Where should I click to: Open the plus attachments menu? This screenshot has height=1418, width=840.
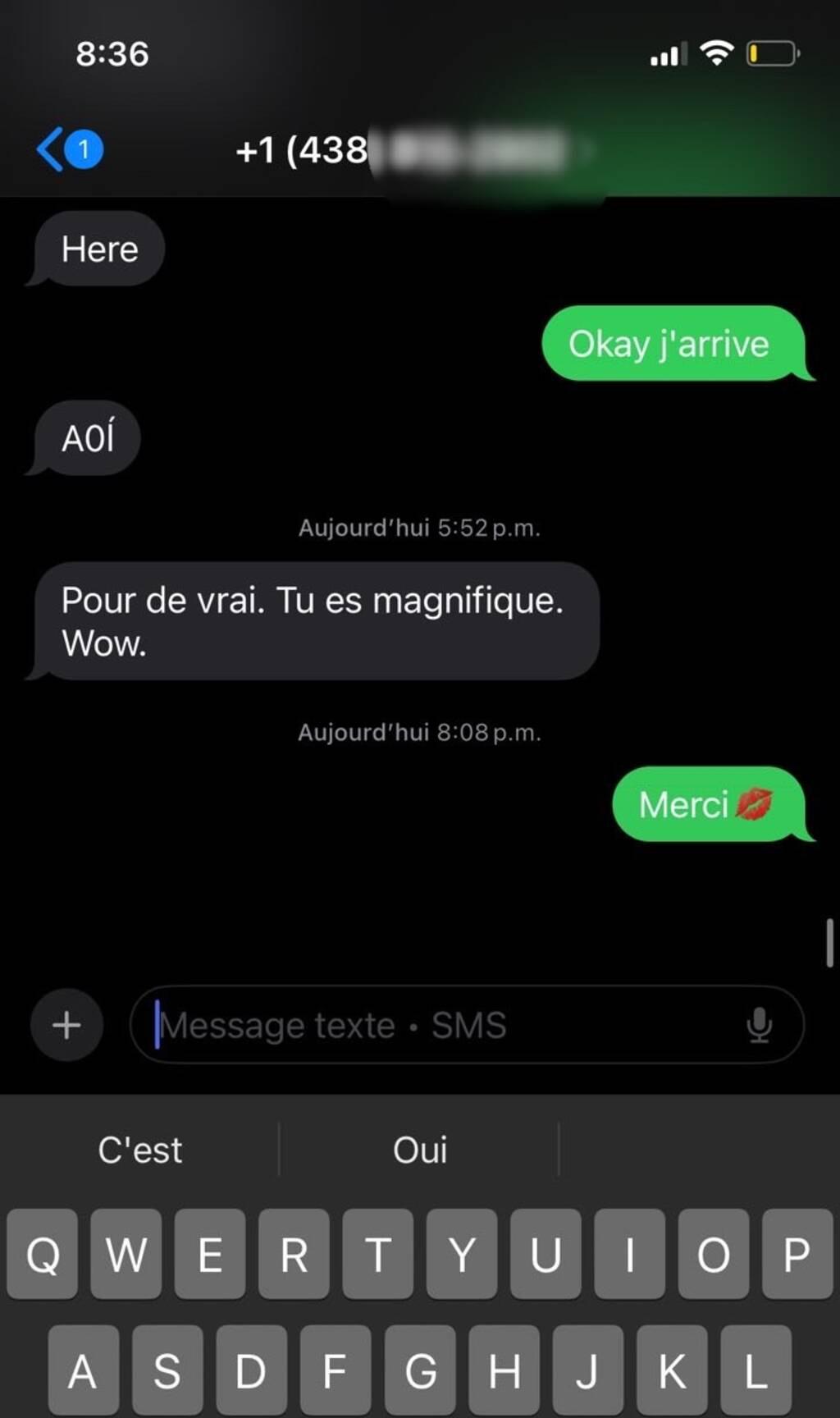click(x=66, y=1025)
